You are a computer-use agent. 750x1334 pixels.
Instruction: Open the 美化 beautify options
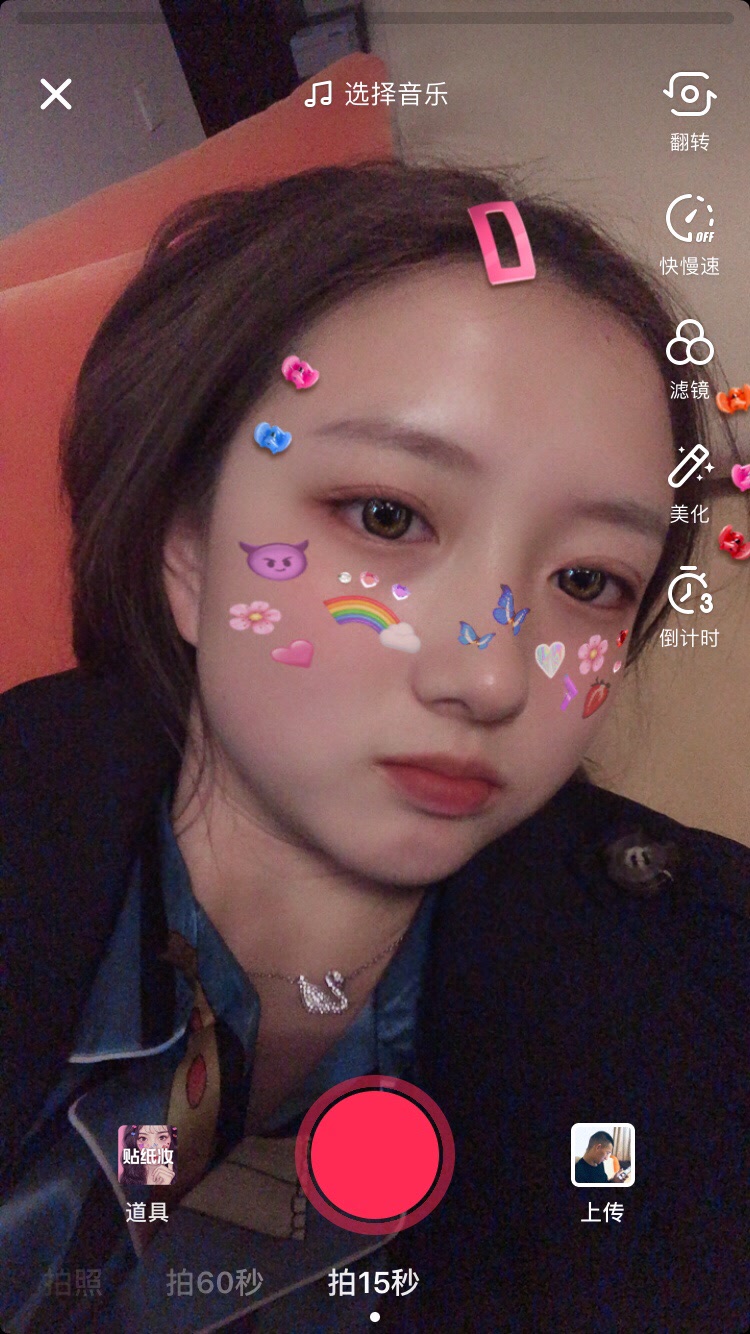click(690, 484)
